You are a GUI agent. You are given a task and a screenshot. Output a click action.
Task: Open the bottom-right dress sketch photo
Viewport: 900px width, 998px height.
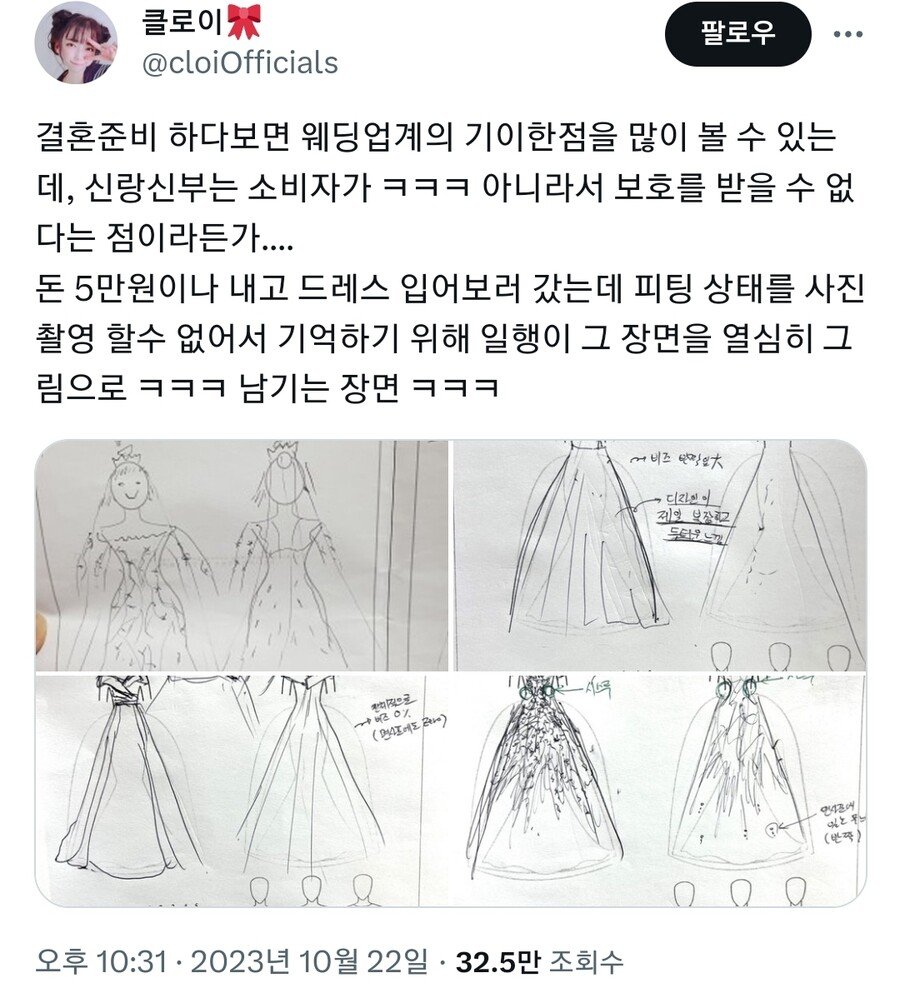[x=660, y=790]
